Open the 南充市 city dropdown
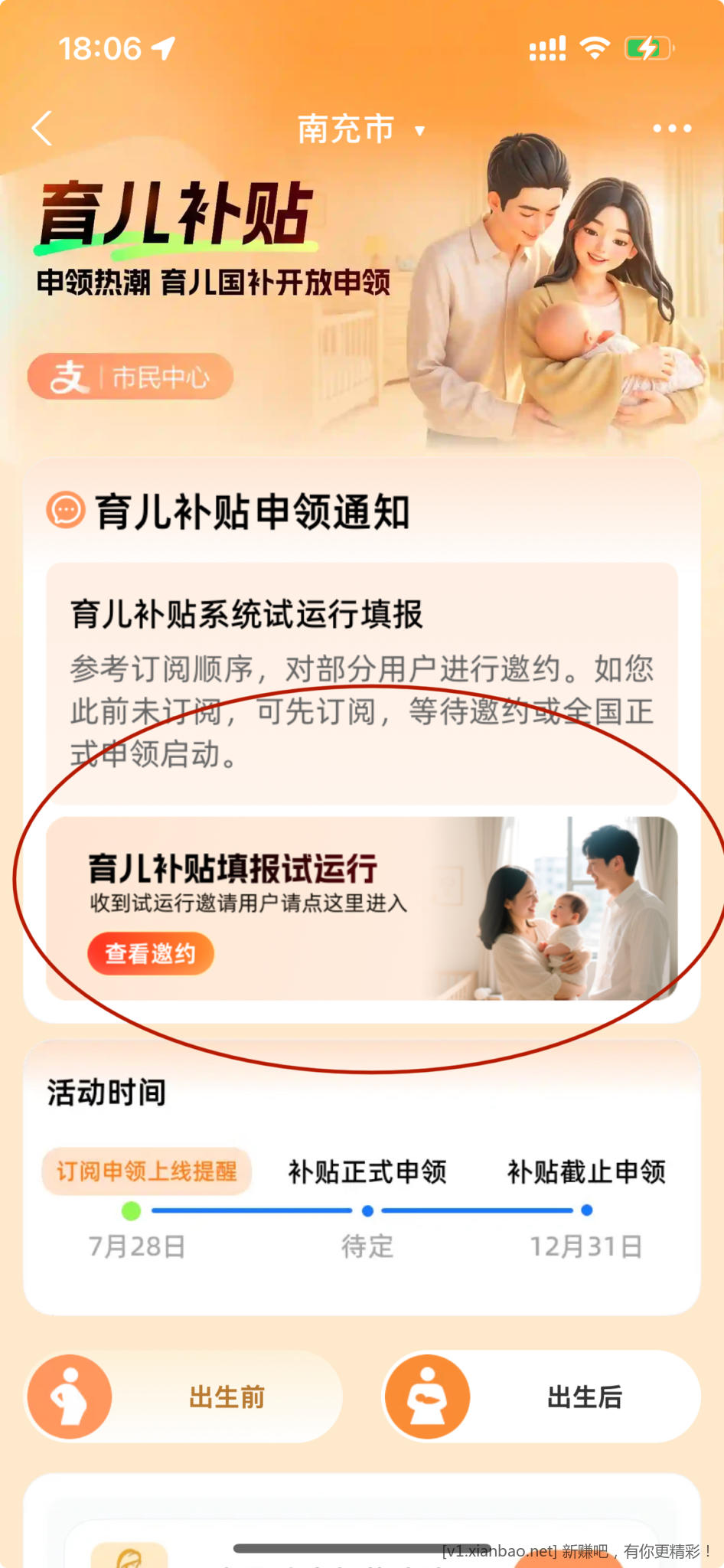 360,129
